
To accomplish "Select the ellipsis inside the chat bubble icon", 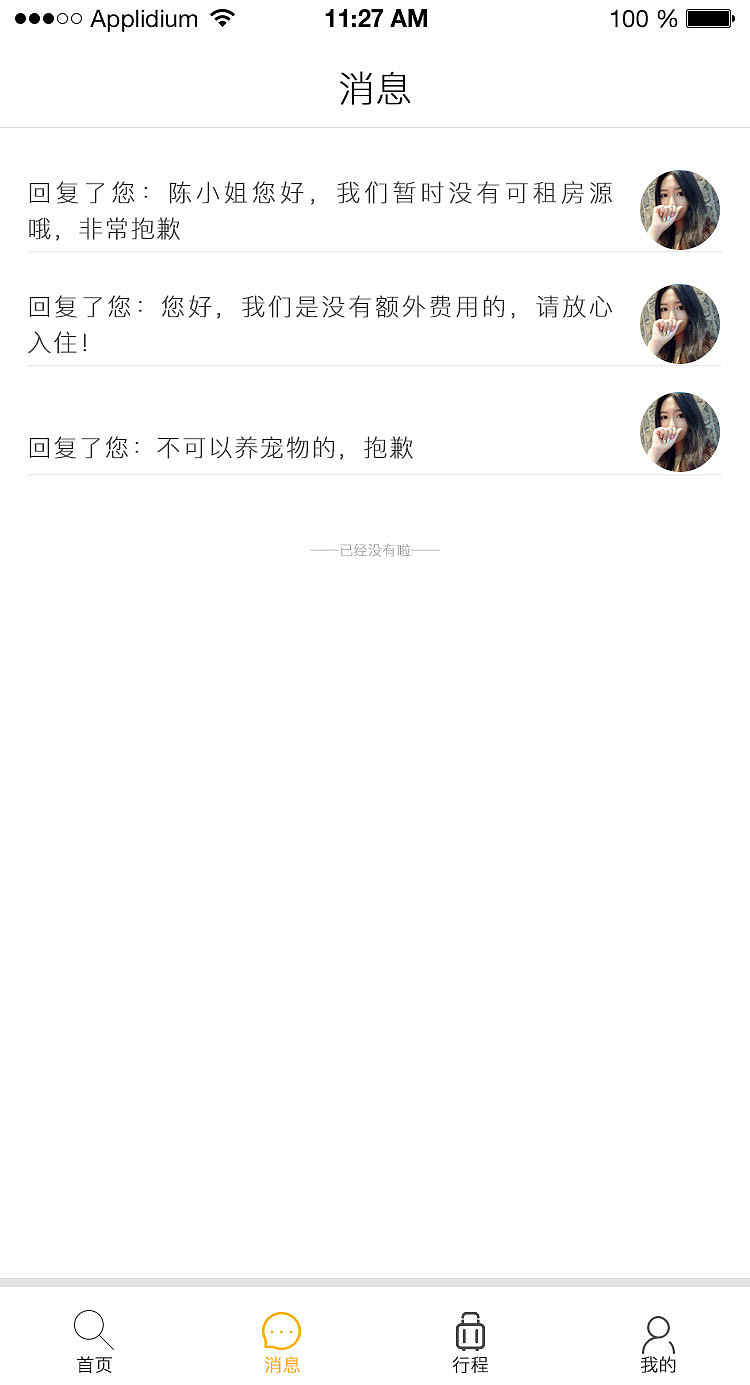I will point(281,1330).
